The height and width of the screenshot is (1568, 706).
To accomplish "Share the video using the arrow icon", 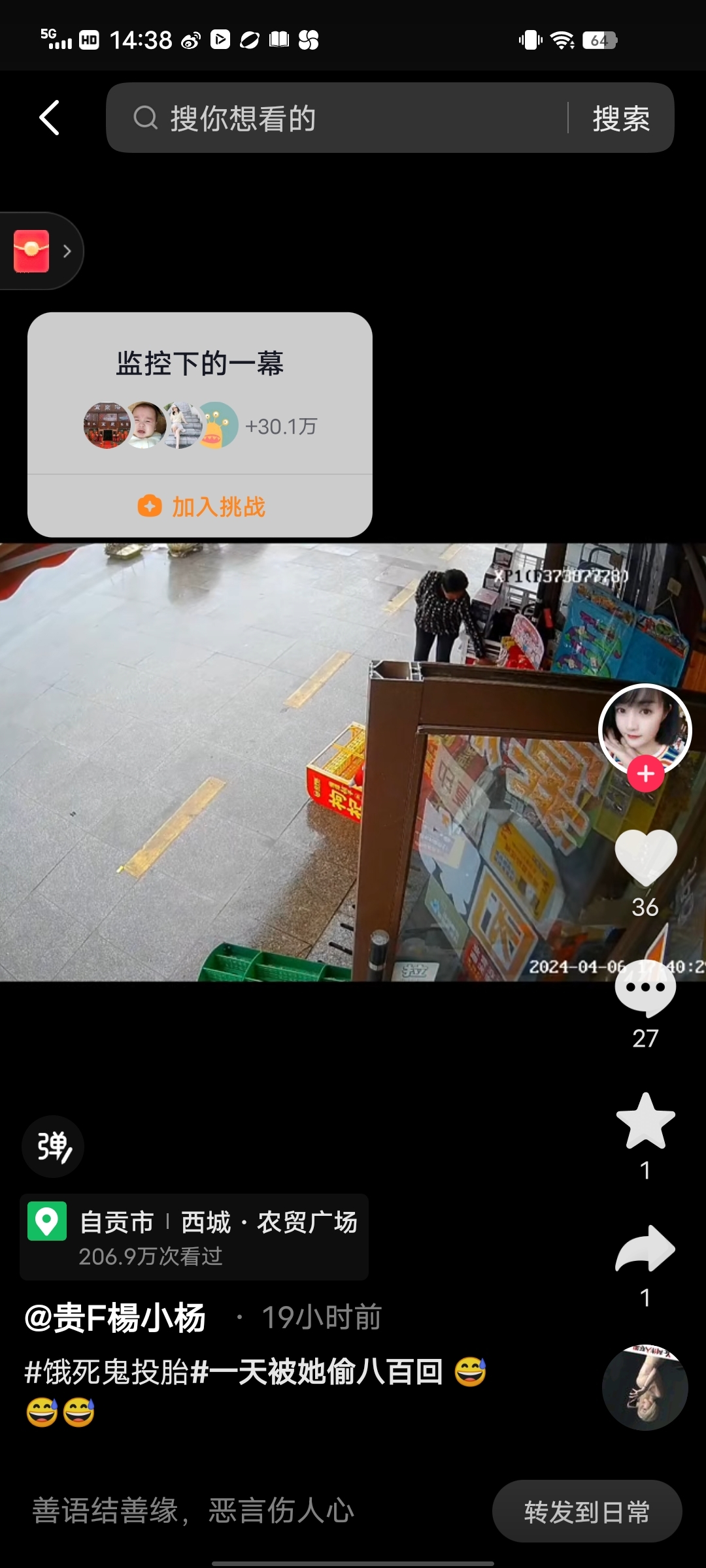I will [645, 1249].
